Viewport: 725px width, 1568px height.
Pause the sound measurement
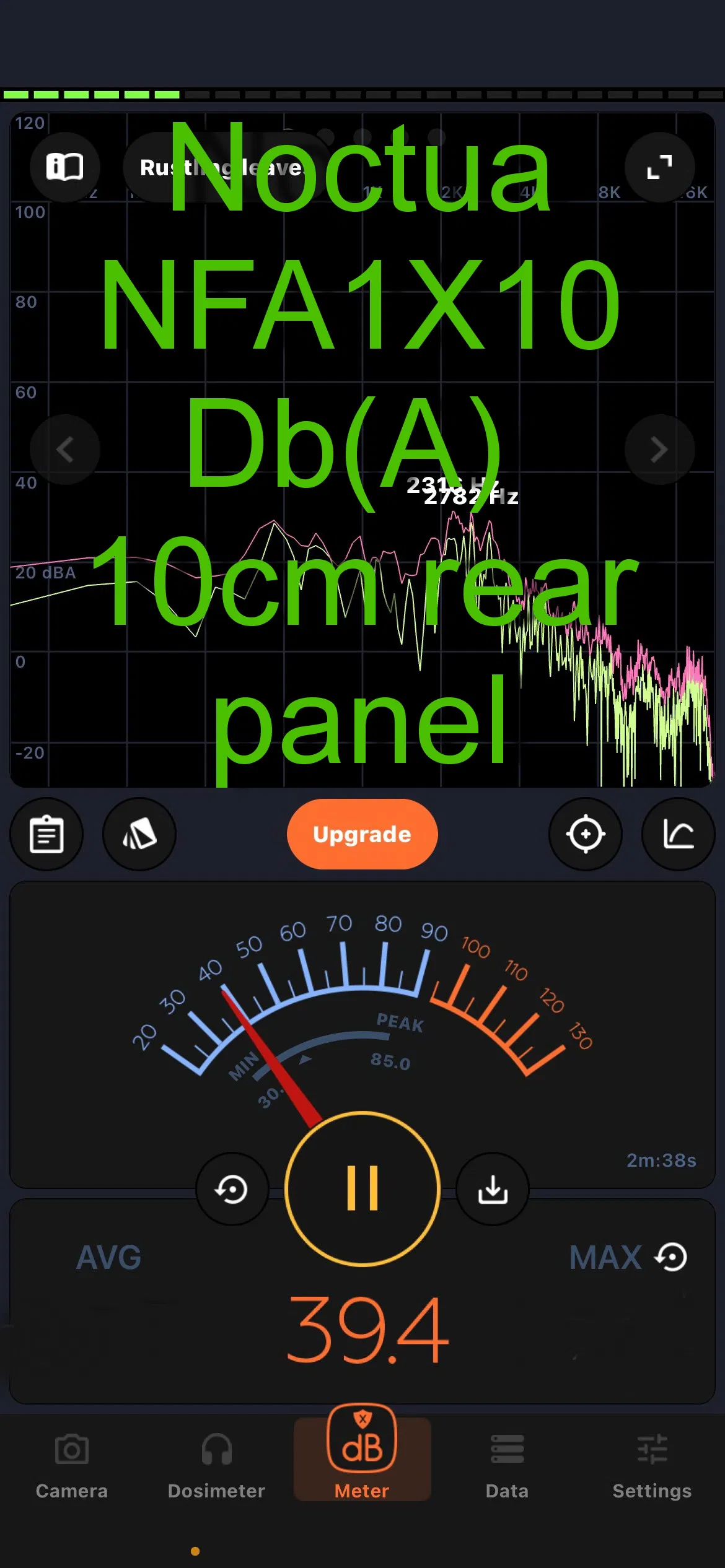click(x=362, y=1189)
